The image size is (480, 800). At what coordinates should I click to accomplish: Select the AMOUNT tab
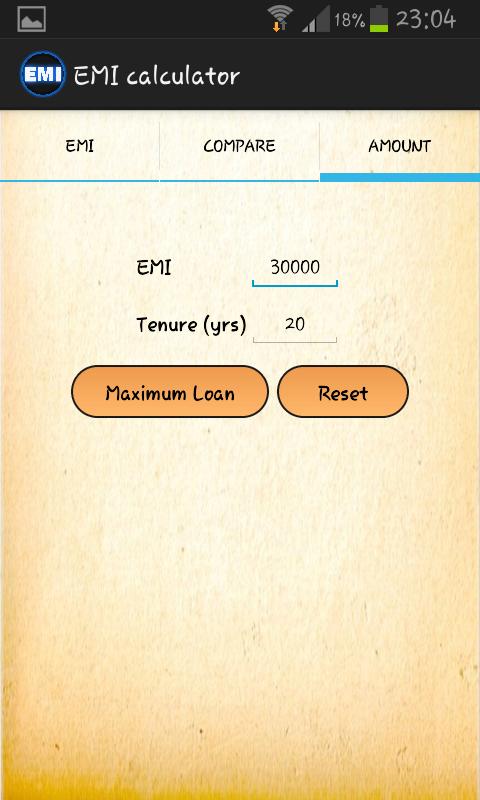click(400, 146)
